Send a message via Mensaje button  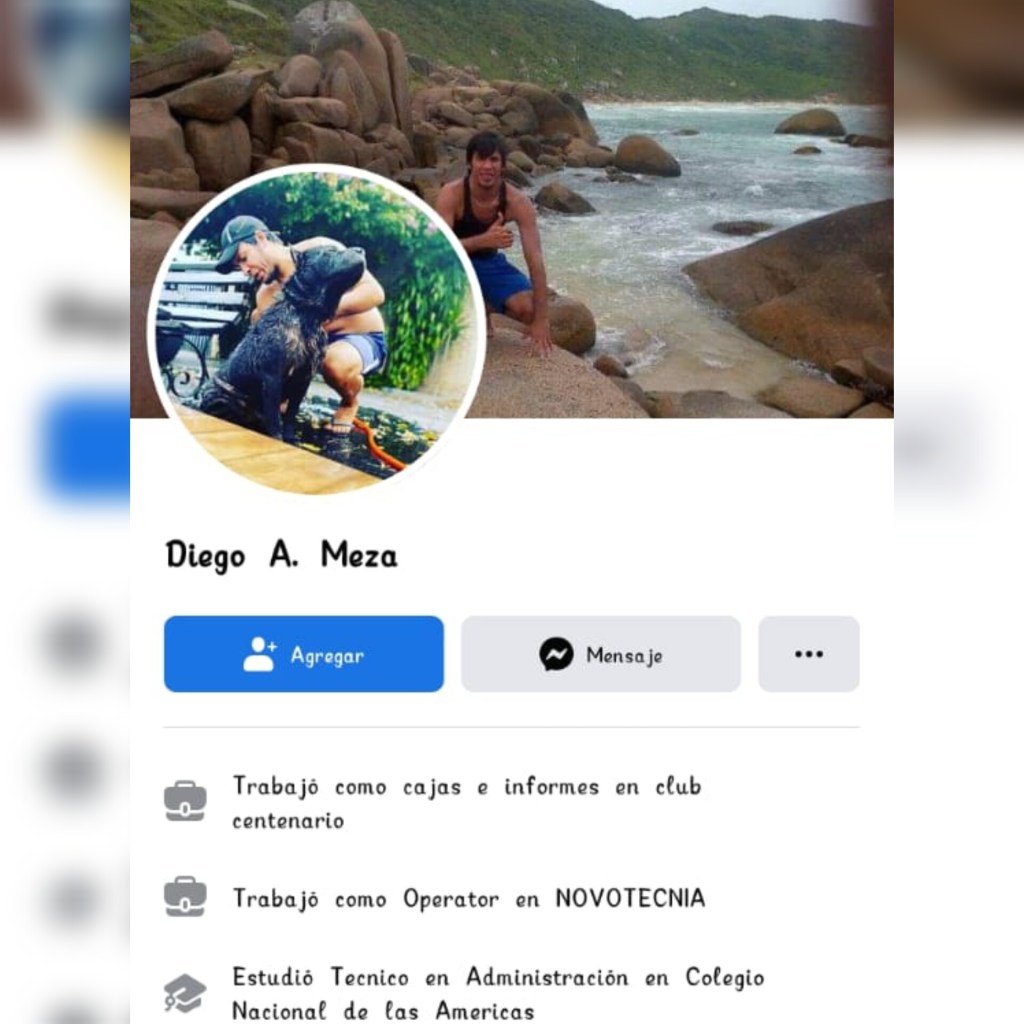600,654
